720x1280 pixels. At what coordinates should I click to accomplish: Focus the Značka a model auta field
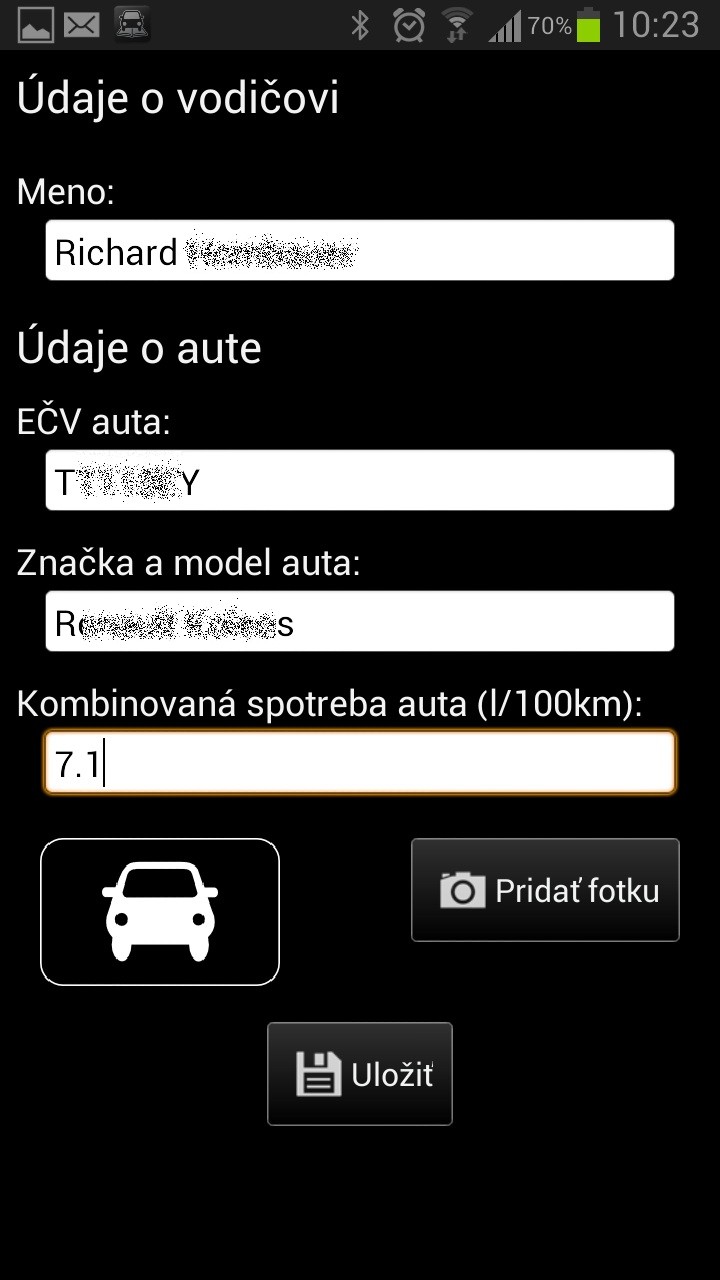(360, 622)
